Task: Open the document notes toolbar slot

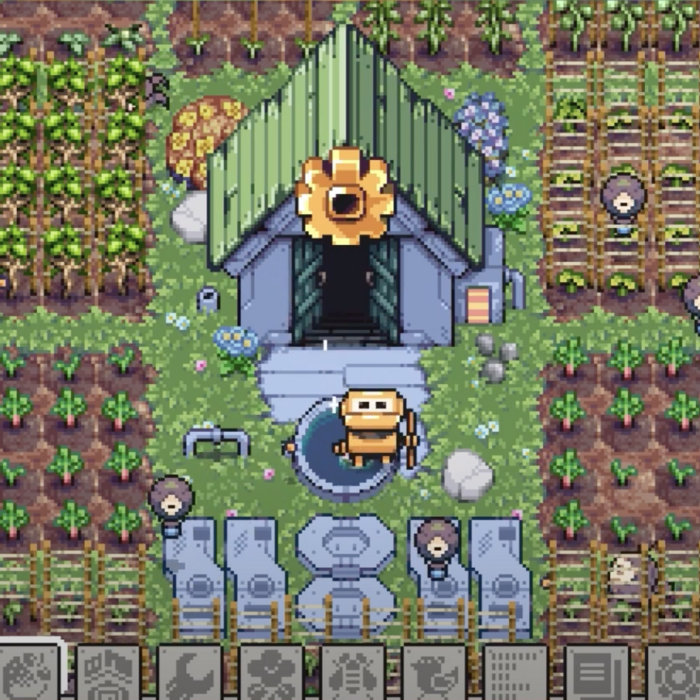Action: 597,674
